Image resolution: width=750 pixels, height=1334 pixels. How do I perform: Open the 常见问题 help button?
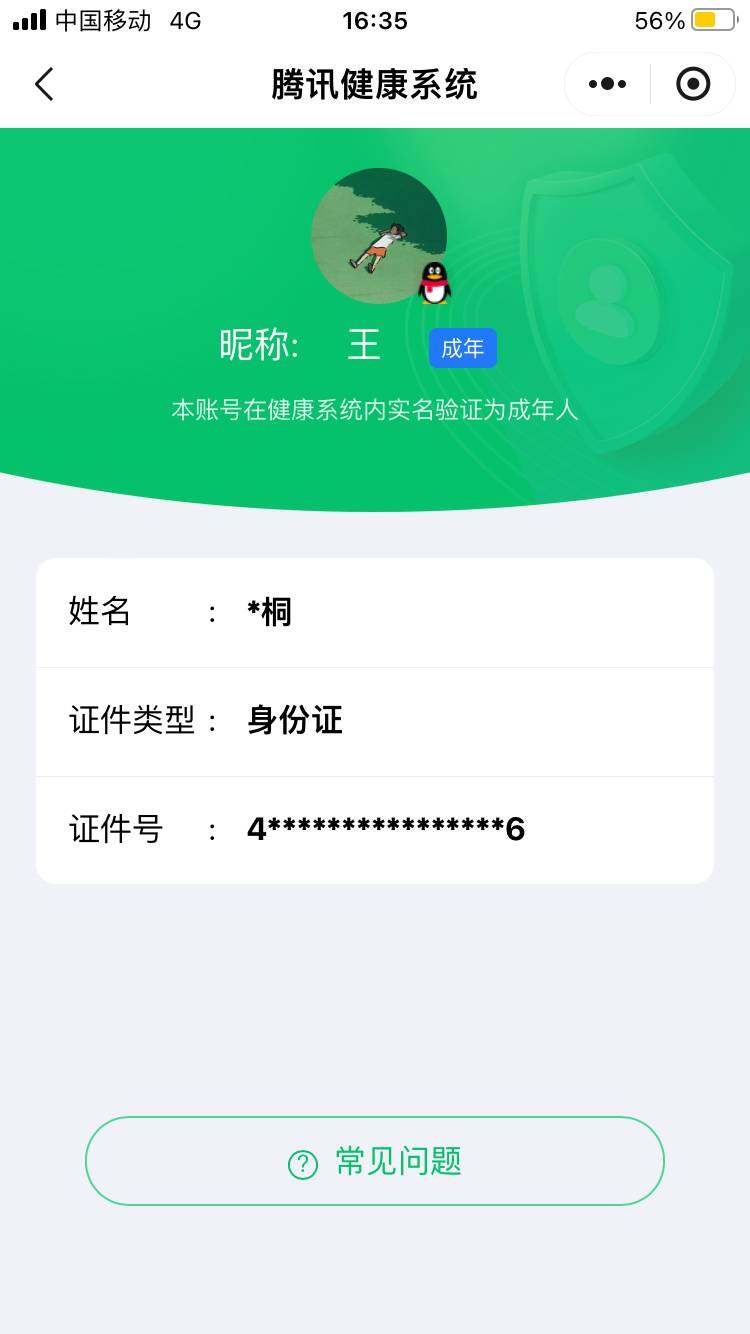click(x=375, y=1162)
